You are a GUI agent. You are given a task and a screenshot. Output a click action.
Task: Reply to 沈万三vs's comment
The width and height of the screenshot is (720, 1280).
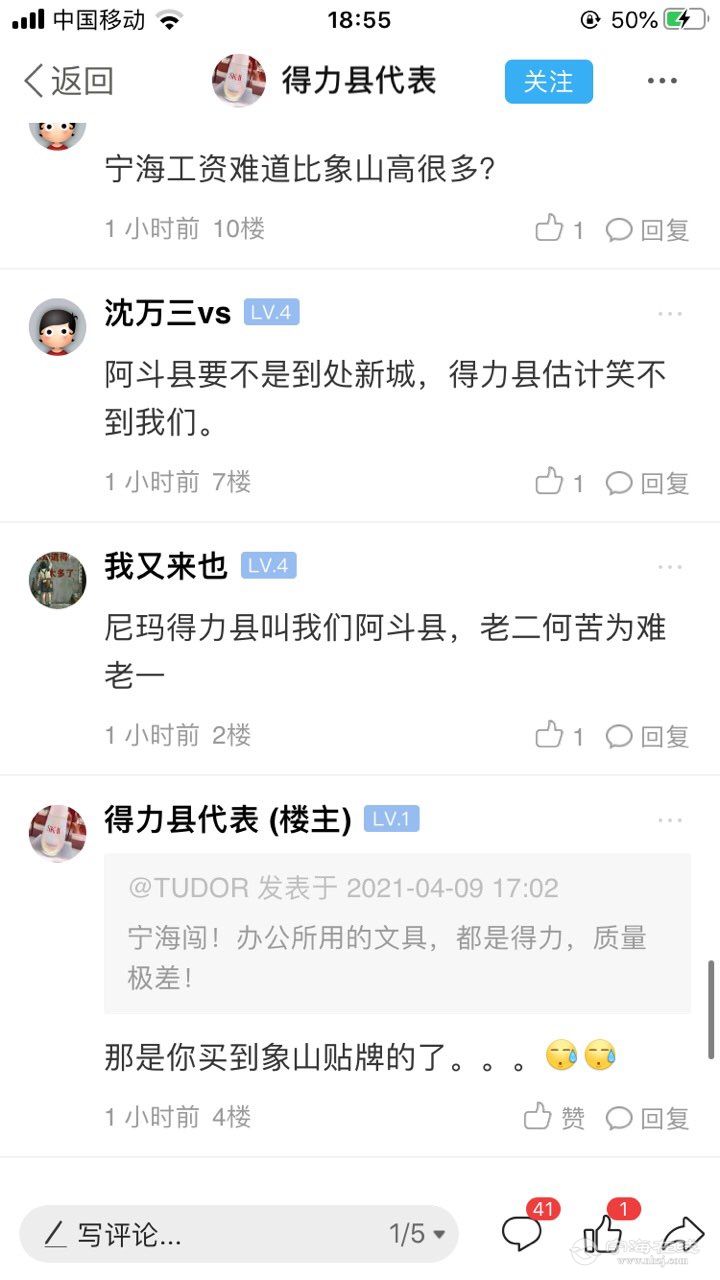[648, 483]
